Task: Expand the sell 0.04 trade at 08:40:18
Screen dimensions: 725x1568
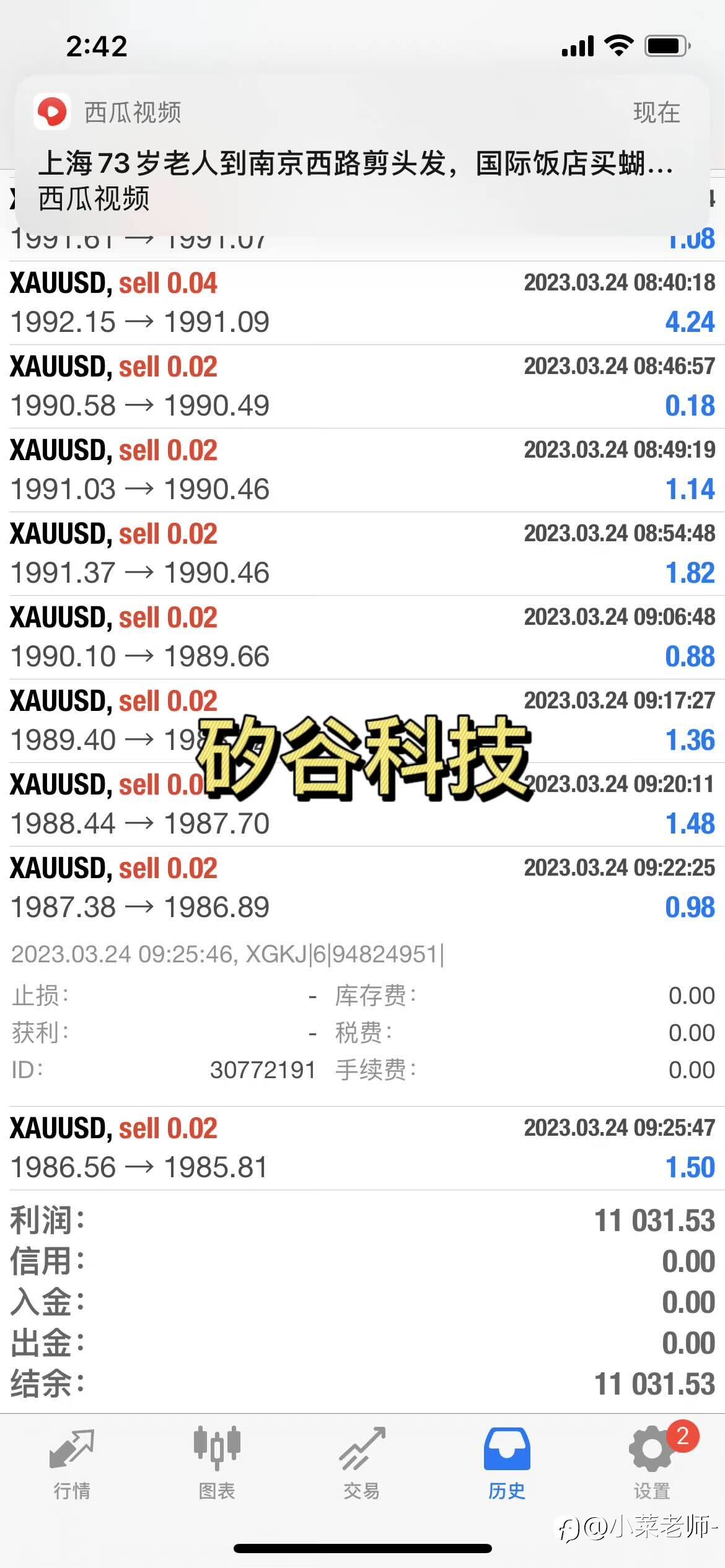Action: (x=362, y=303)
